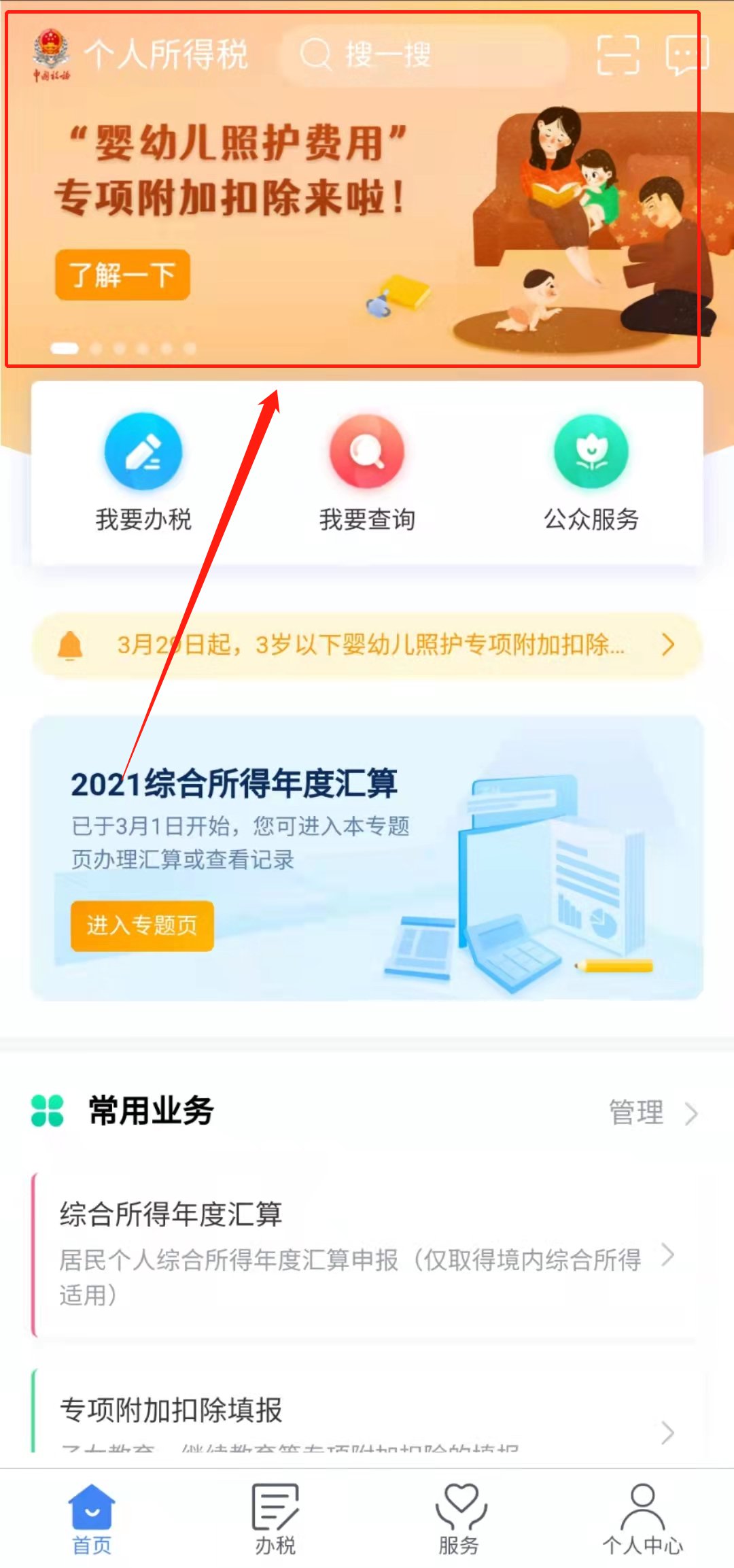Open the 综合所得年度汇算 row
The width and height of the screenshot is (734, 1568).
[x=367, y=1255]
